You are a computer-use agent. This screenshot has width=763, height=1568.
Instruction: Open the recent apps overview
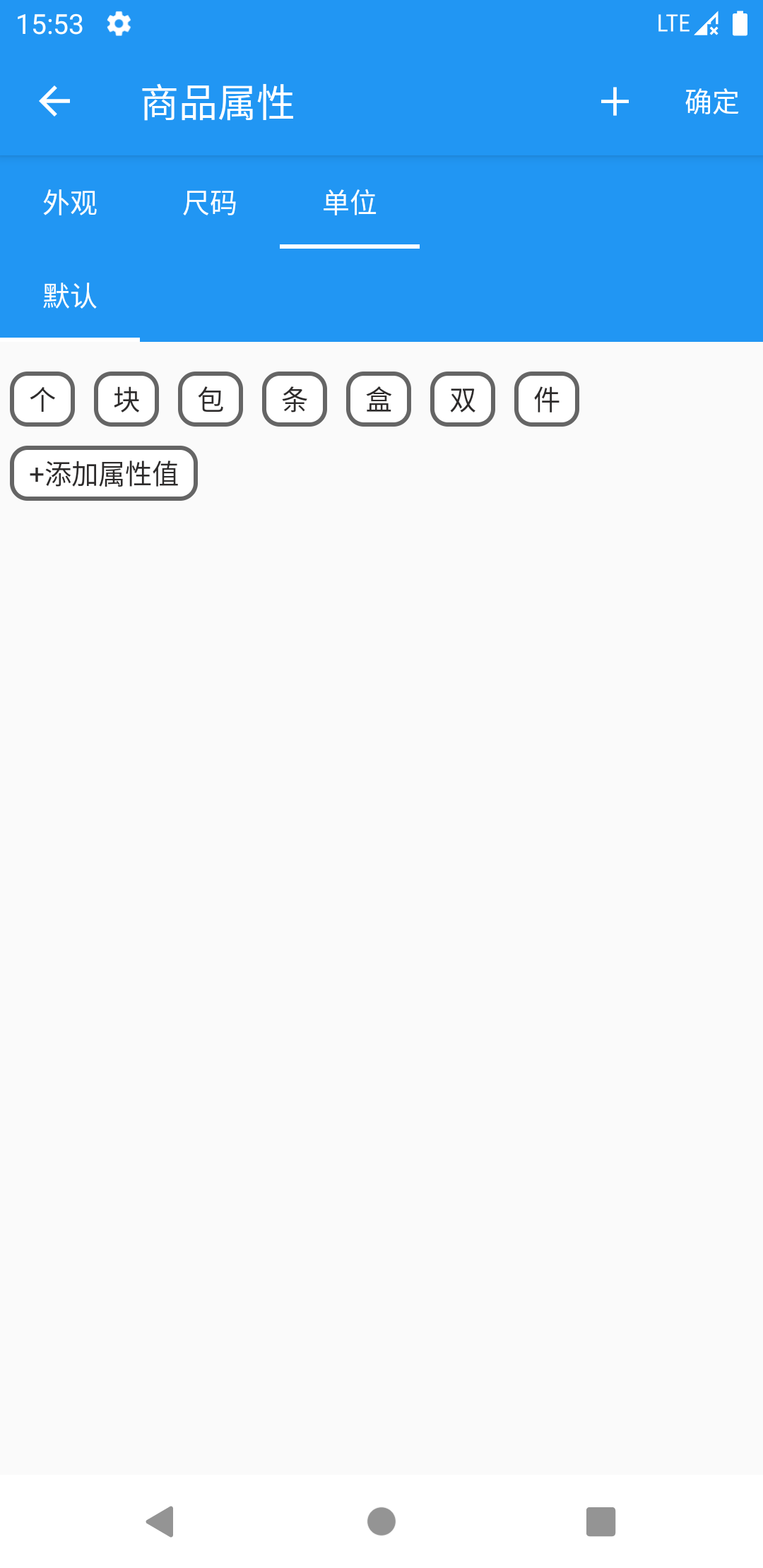coord(601,1521)
